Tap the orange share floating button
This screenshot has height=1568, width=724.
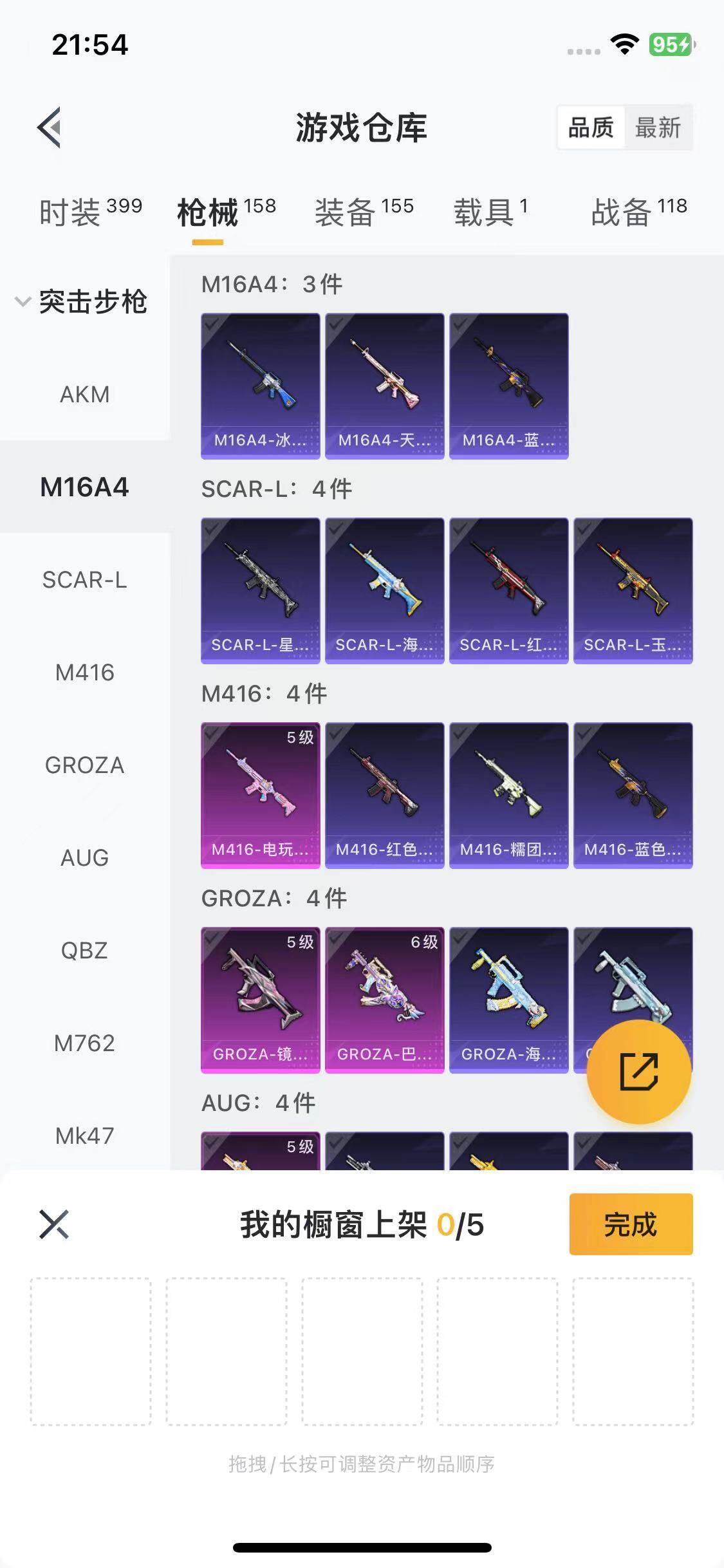pos(638,1072)
